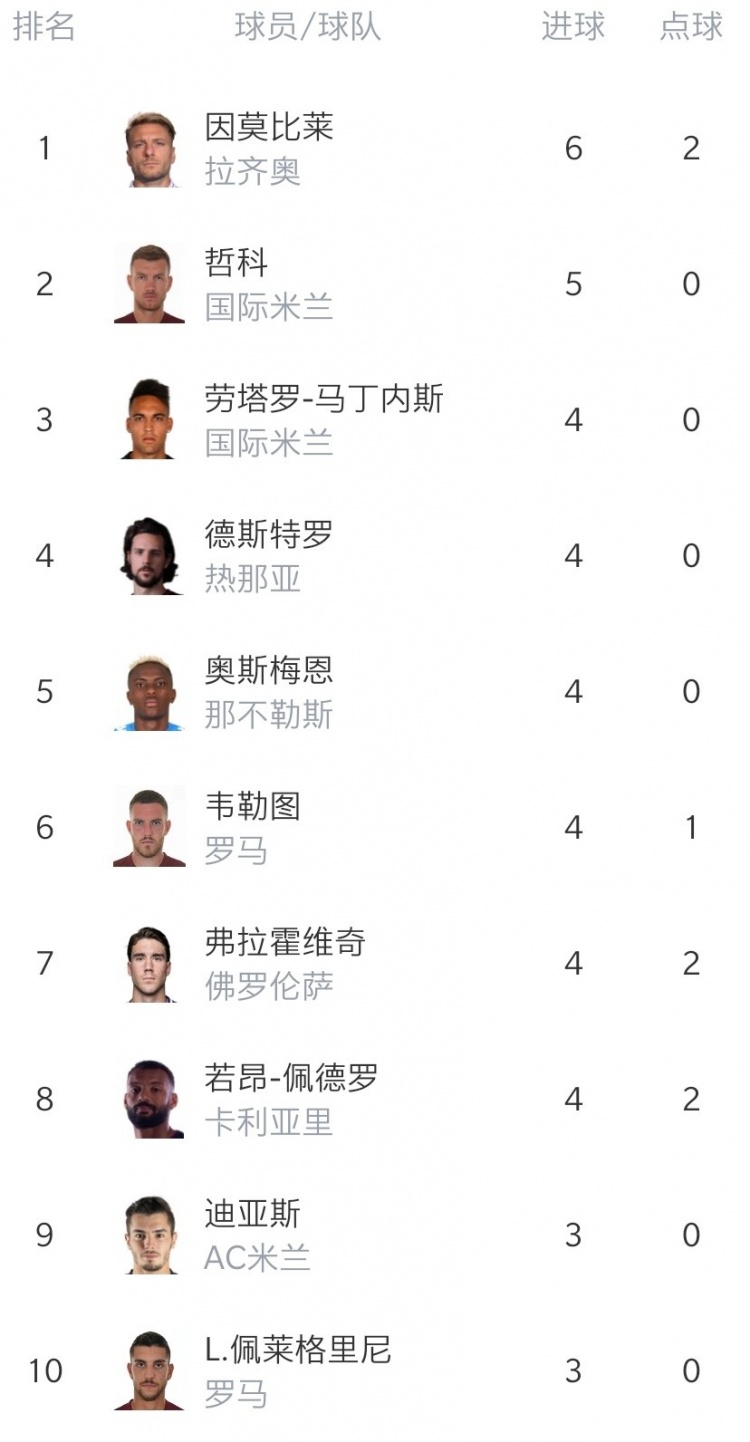The image size is (750, 1442).
Task: View 奥斯梅恩 of 那不勒斯
Action: click(x=375, y=692)
